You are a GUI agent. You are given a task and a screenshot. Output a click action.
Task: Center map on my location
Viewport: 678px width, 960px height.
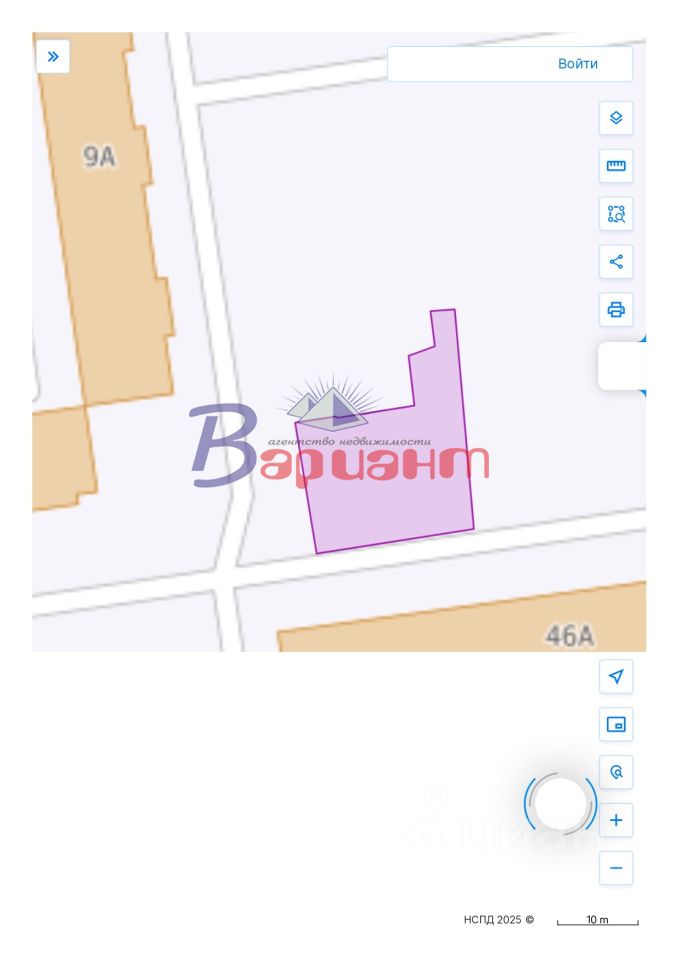pos(616,677)
